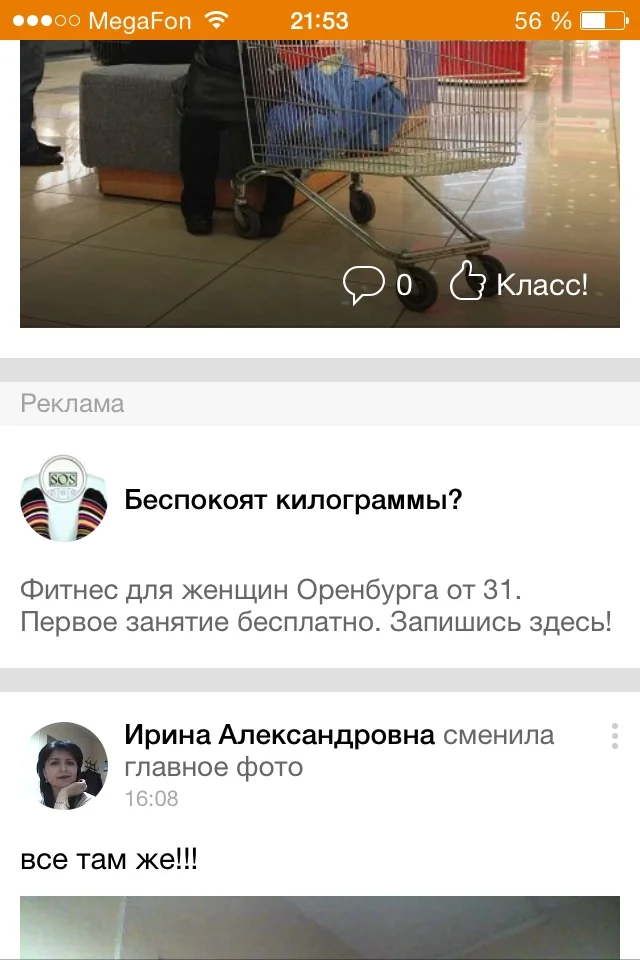Like the shopping cart photo with Класс!
Image resolution: width=640 pixels, height=960 pixels.
pos(519,285)
